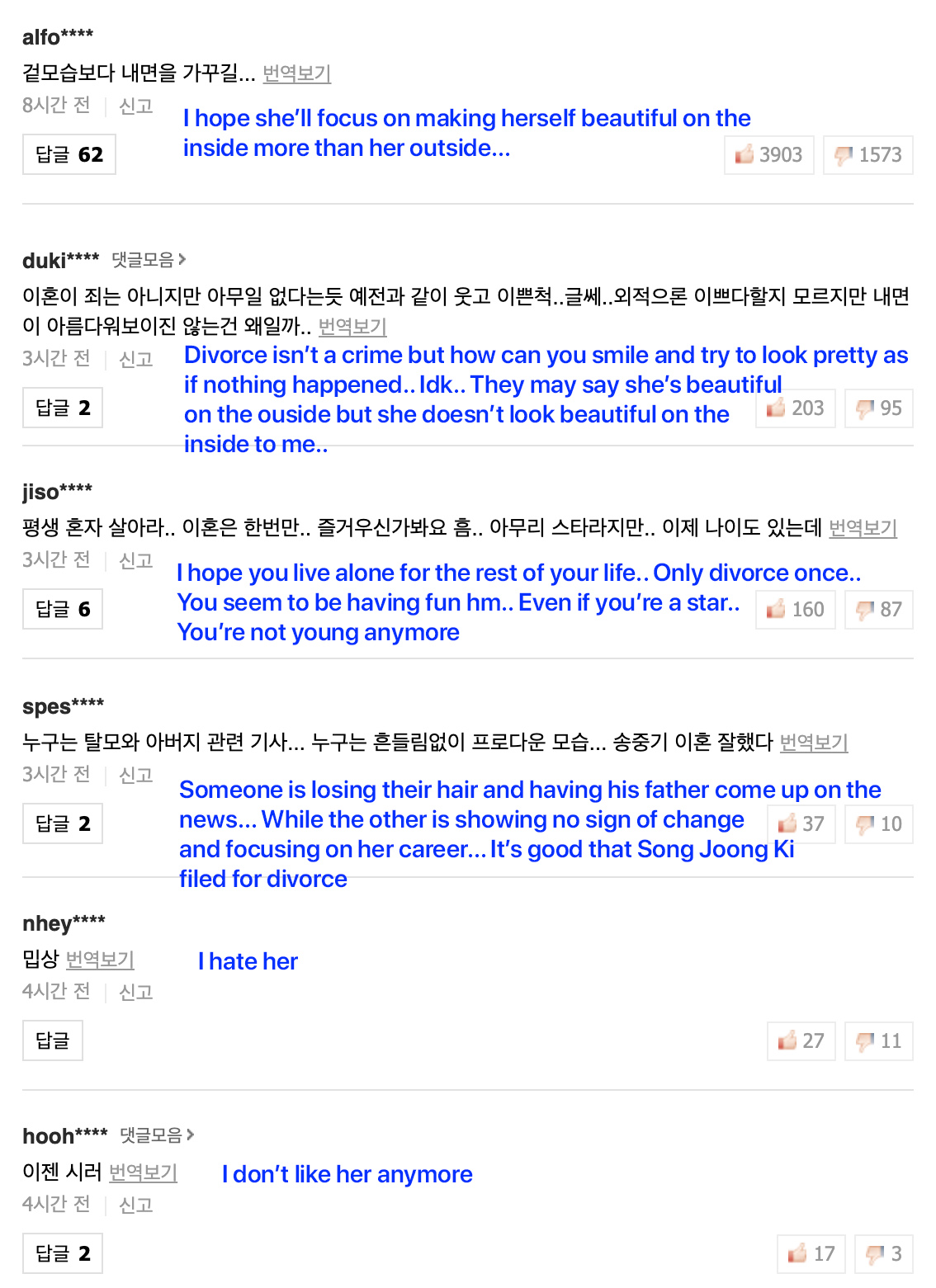
Task: Reply to nhey's comment
Action: pos(52,1040)
